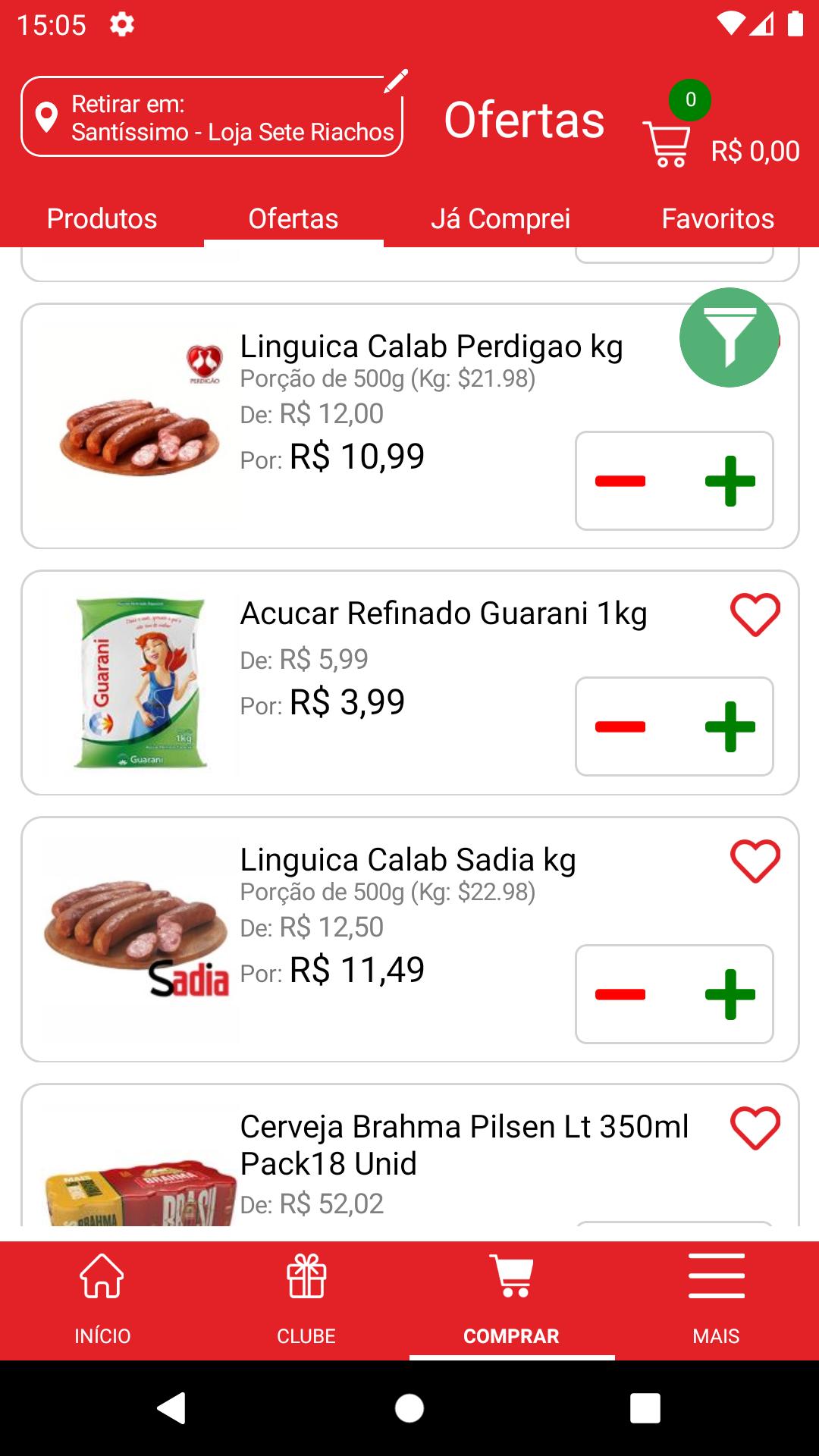Image resolution: width=819 pixels, height=1456 pixels.
Task: Open the green filter button
Action: tap(729, 337)
